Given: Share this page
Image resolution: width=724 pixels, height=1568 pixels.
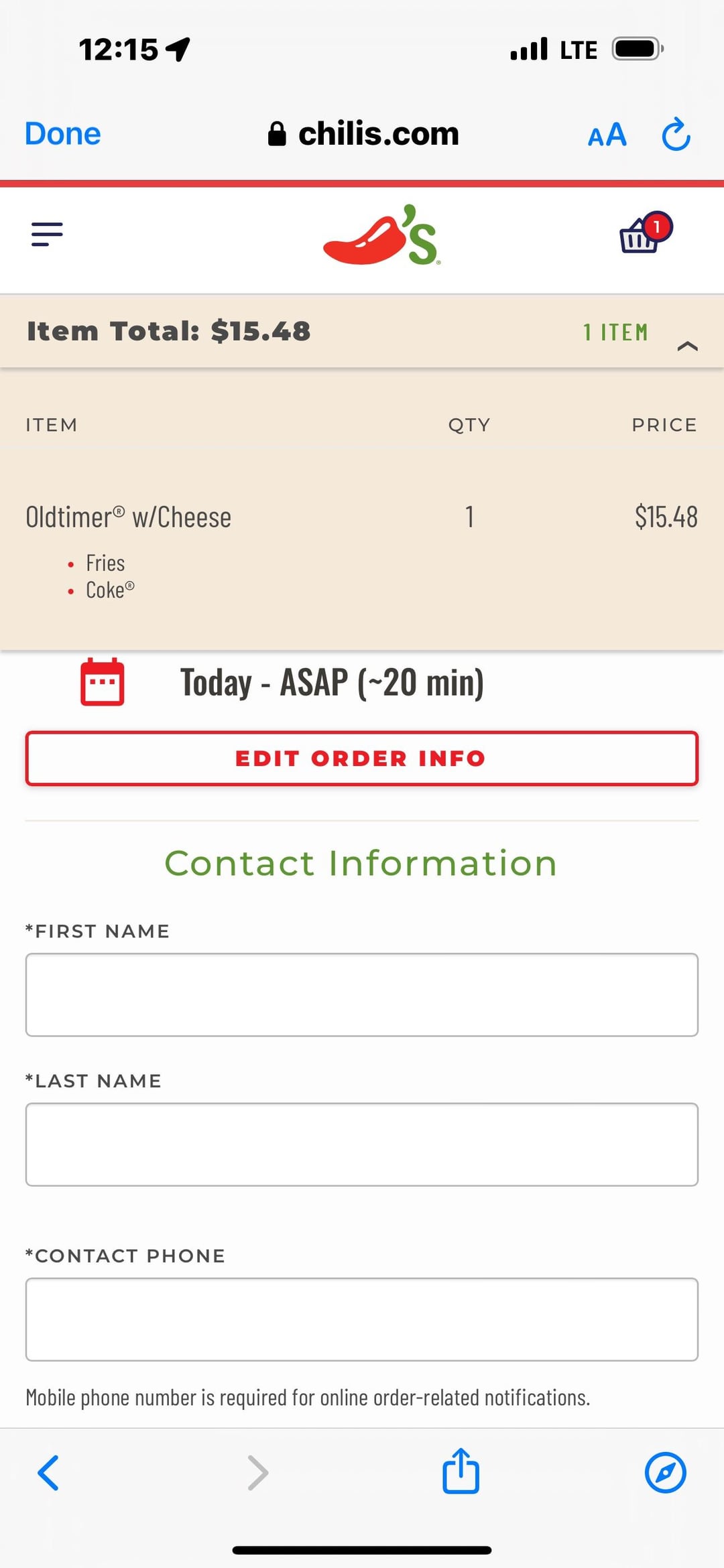Looking at the screenshot, I should pos(461,1471).
